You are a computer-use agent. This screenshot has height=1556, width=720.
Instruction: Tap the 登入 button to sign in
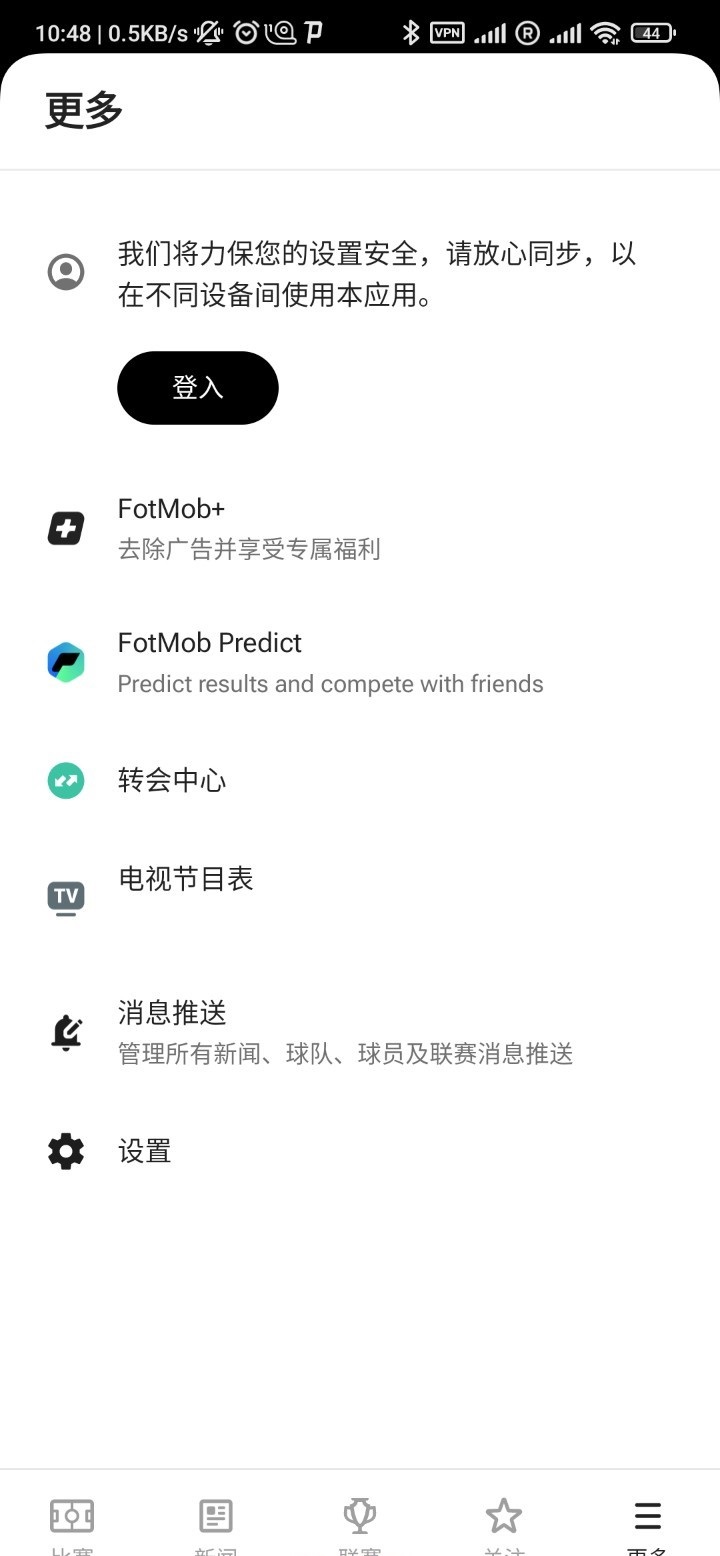tap(197, 388)
